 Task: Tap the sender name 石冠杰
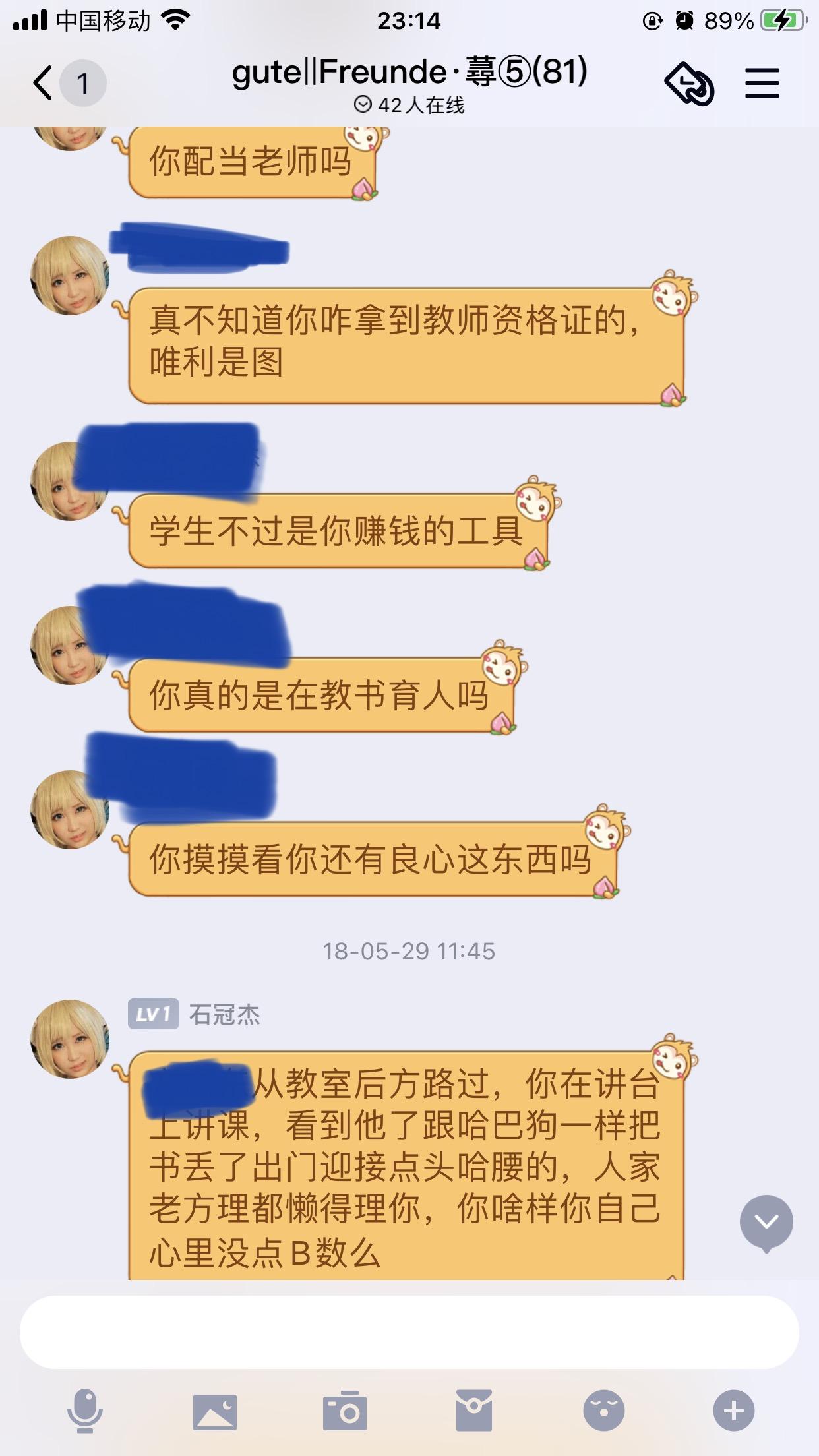point(224,1014)
